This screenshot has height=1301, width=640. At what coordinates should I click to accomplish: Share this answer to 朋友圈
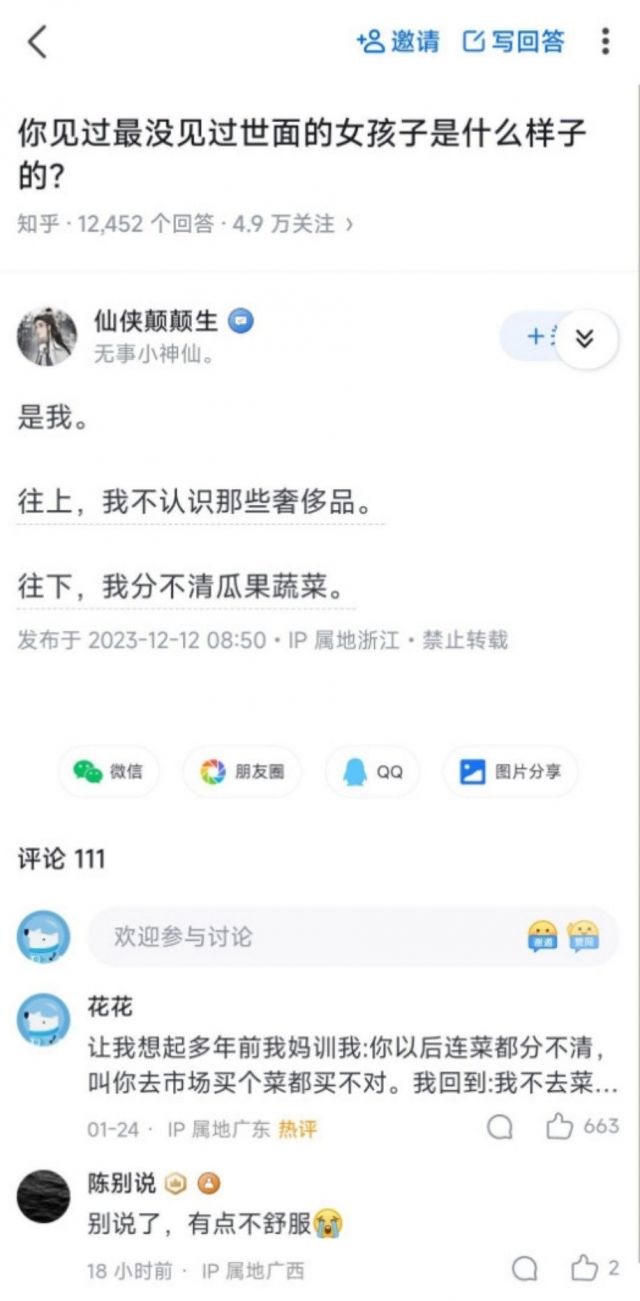pos(241,771)
